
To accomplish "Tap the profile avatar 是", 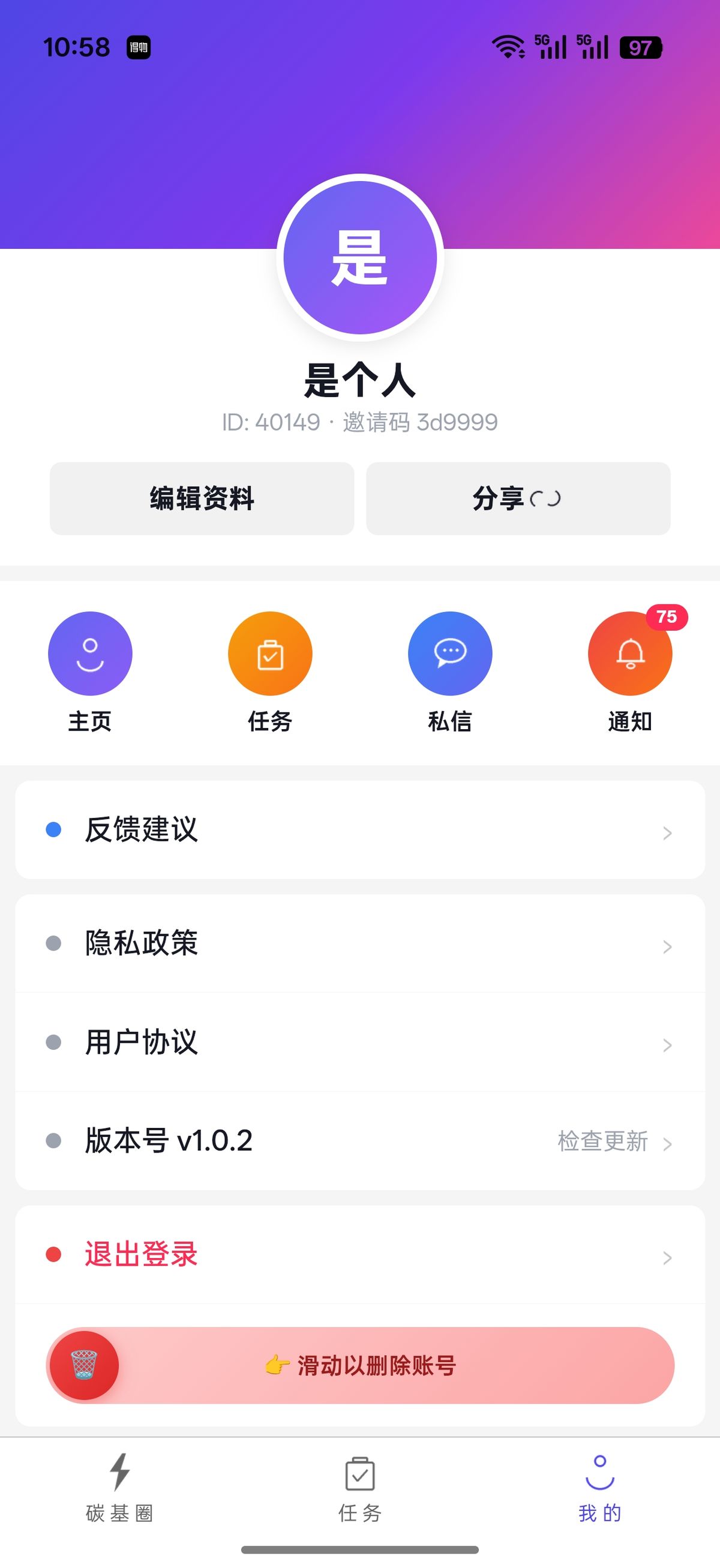I will point(360,257).
